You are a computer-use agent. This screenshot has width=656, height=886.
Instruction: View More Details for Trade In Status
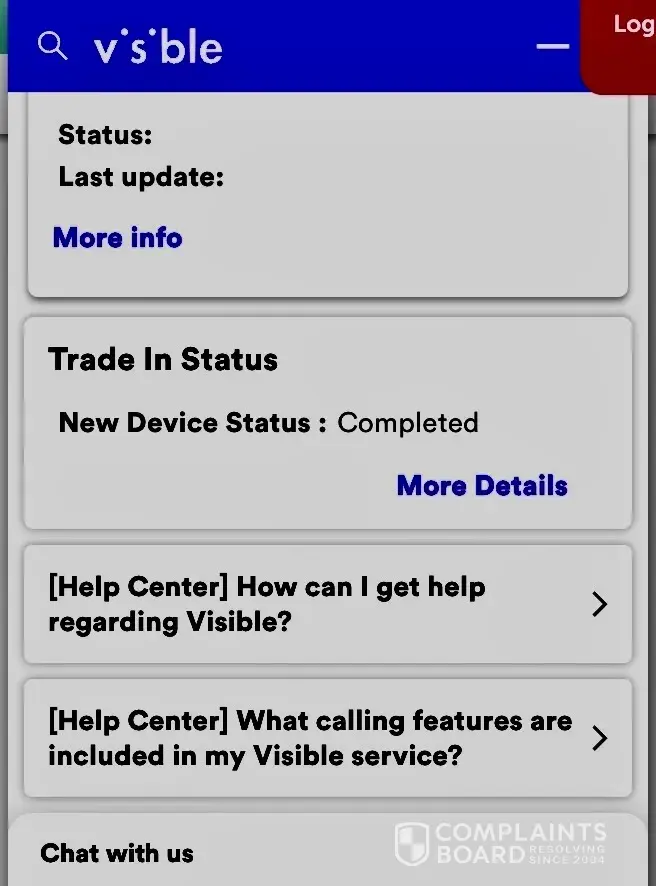click(x=482, y=486)
